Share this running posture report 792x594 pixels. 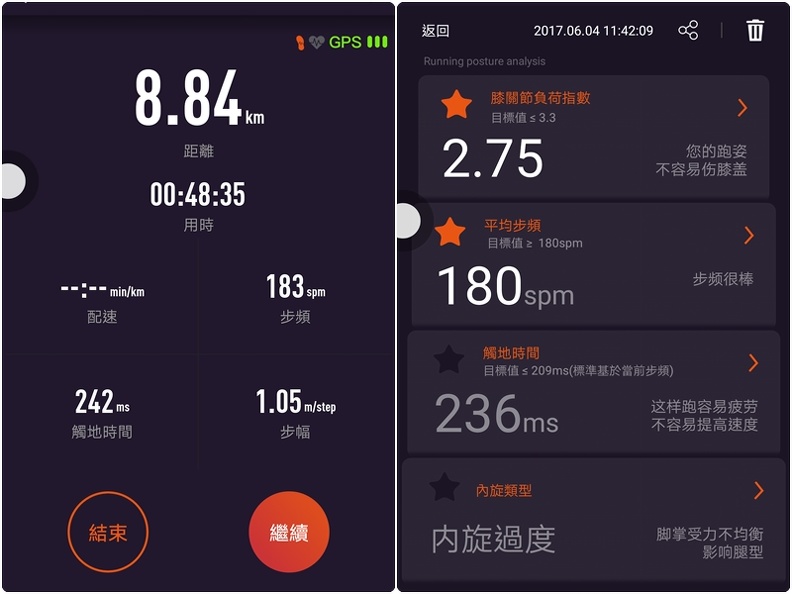point(688,31)
